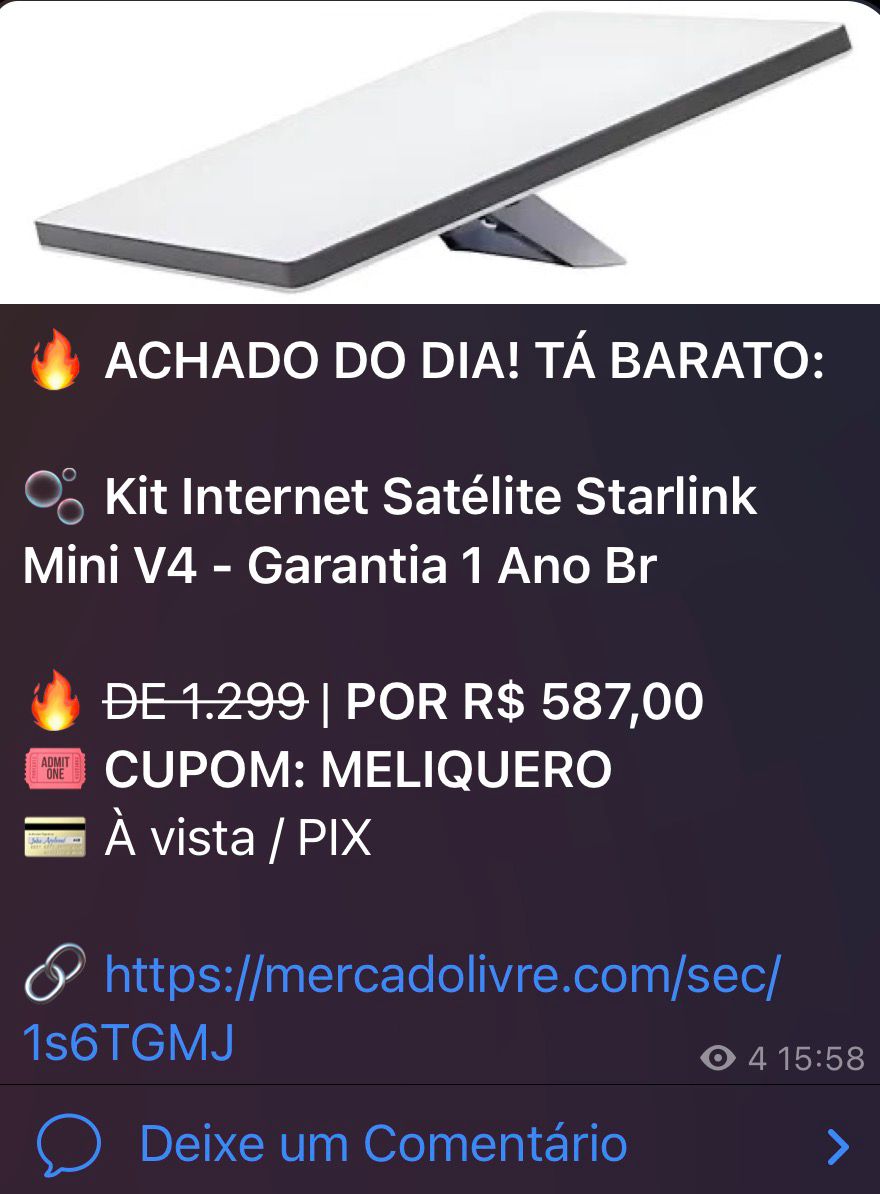880x1194 pixels.
Task: Open the mercadolivre.com product link
Action: tap(440, 976)
